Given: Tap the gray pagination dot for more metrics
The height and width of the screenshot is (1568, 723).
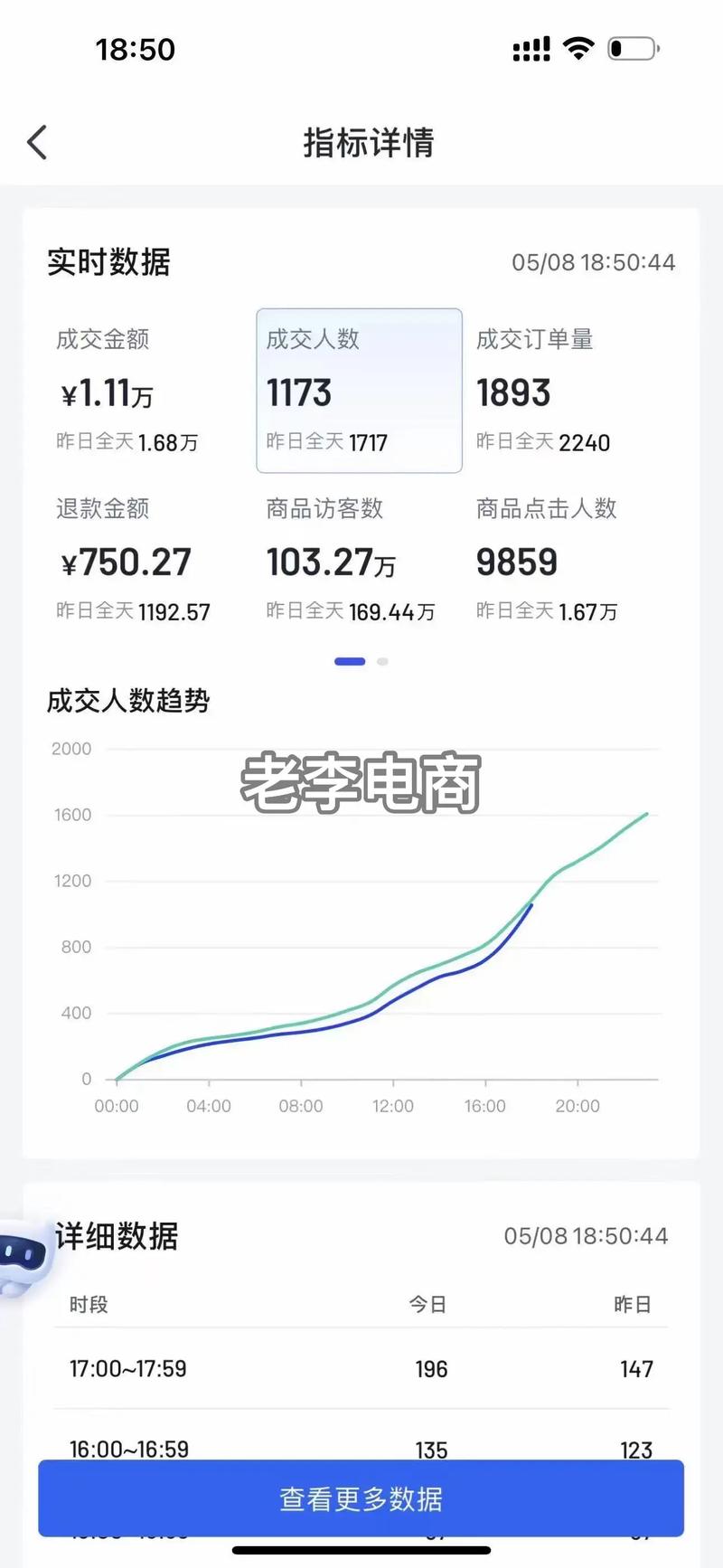Looking at the screenshot, I should [382, 661].
